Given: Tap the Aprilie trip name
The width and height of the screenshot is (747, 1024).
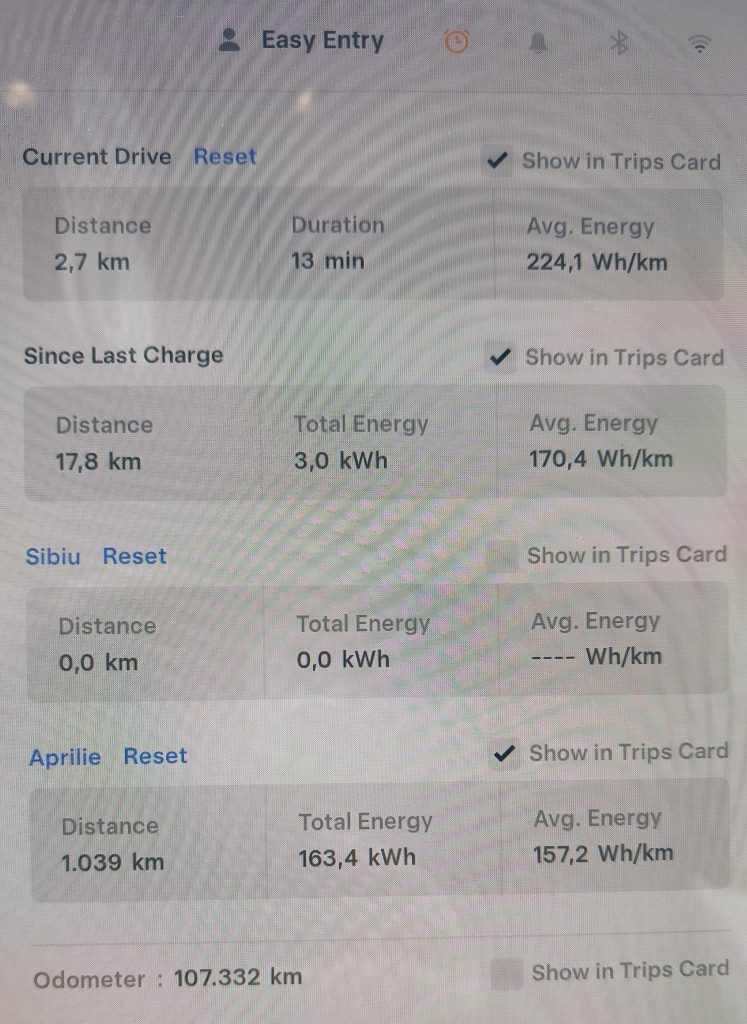Looking at the screenshot, I should [64, 757].
